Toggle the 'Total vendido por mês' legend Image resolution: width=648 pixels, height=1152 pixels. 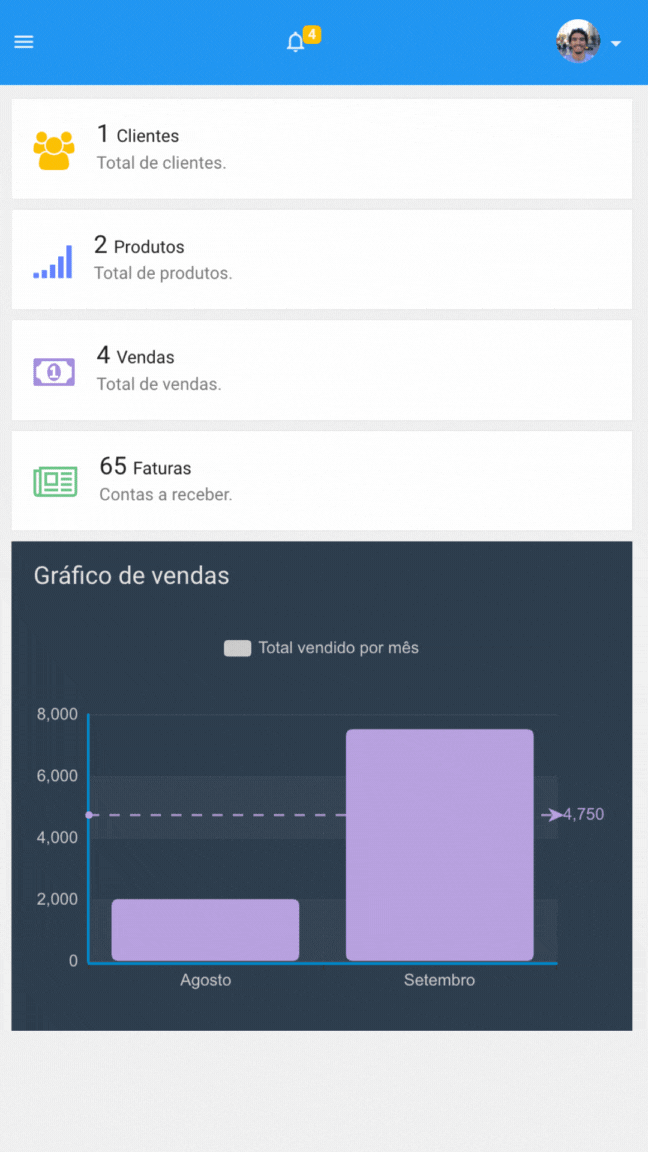321,648
